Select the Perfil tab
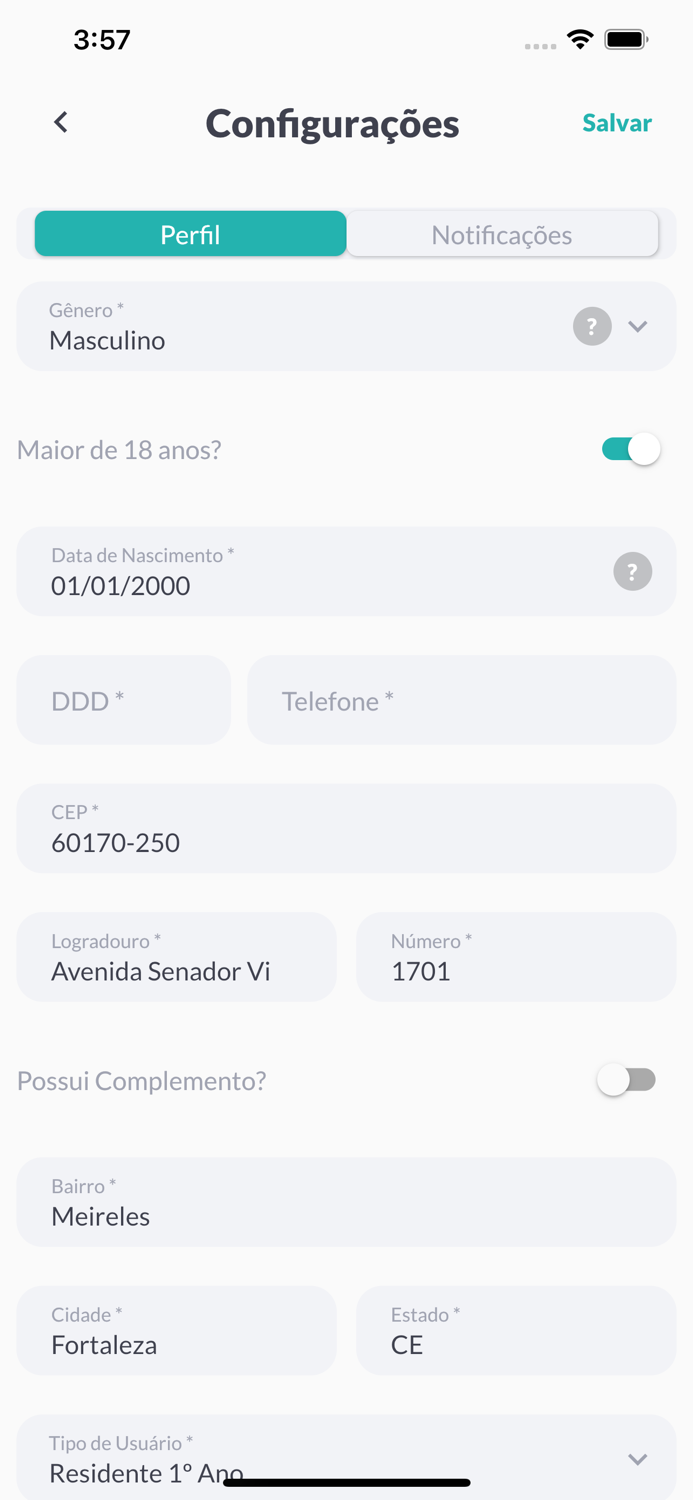The image size is (693, 1500). (x=190, y=235)
